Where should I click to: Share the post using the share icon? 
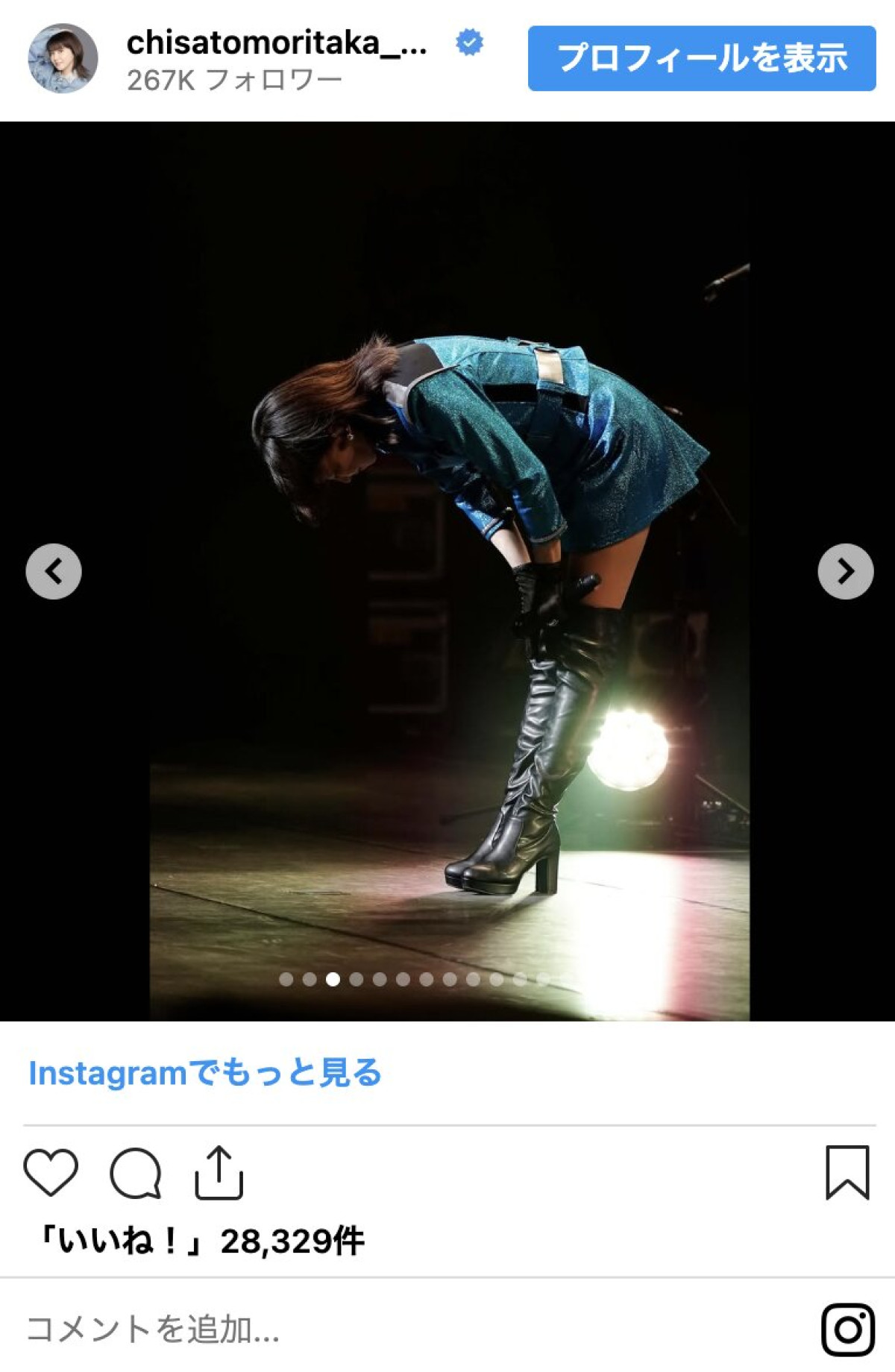tap(220, 1171)
